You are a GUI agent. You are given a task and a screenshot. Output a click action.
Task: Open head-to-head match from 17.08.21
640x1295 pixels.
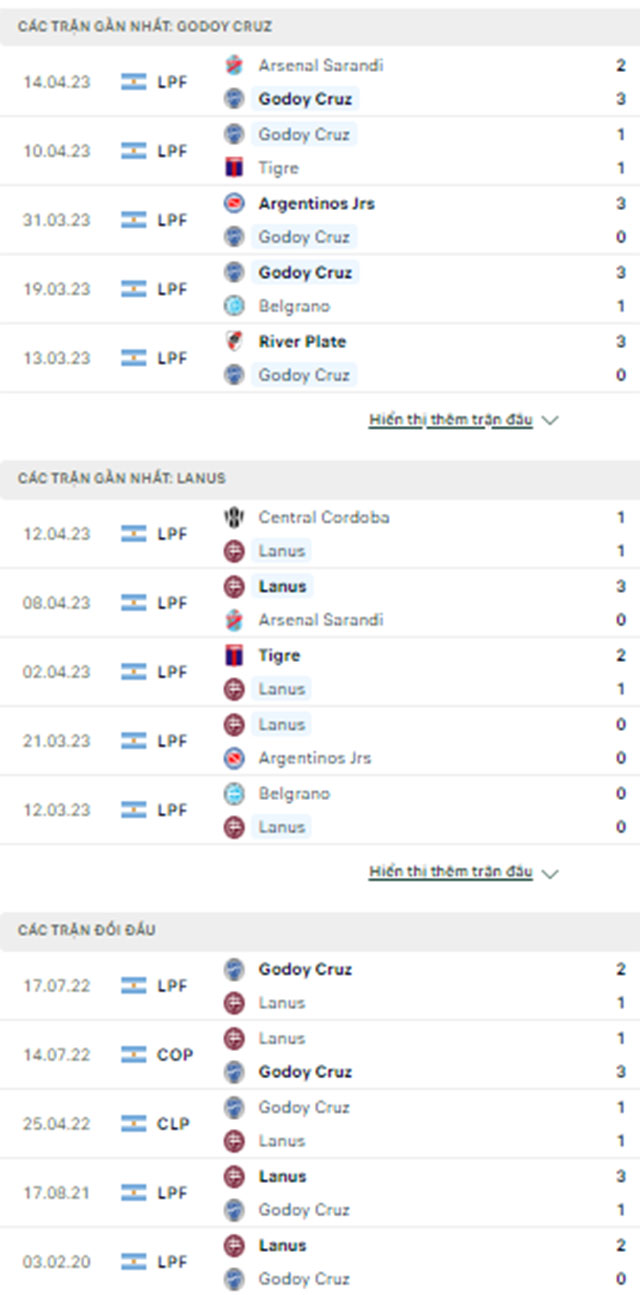click(320, 1193)
